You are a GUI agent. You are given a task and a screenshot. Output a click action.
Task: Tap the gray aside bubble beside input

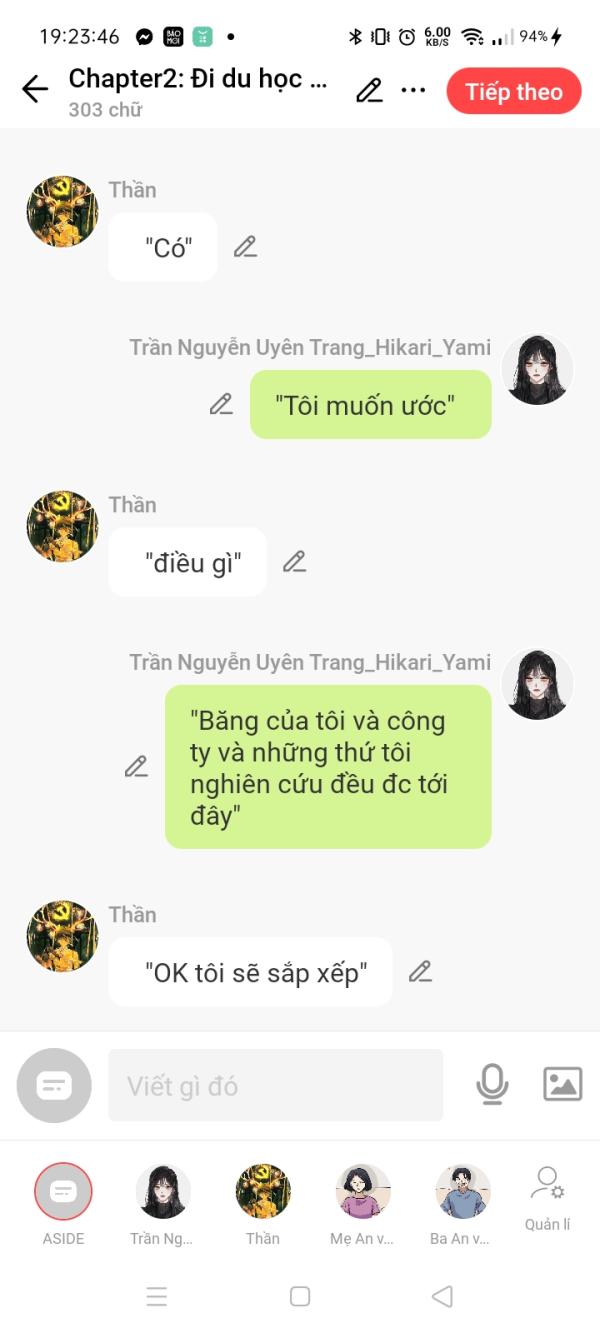pyautogui.click(x=54, y=1085)
